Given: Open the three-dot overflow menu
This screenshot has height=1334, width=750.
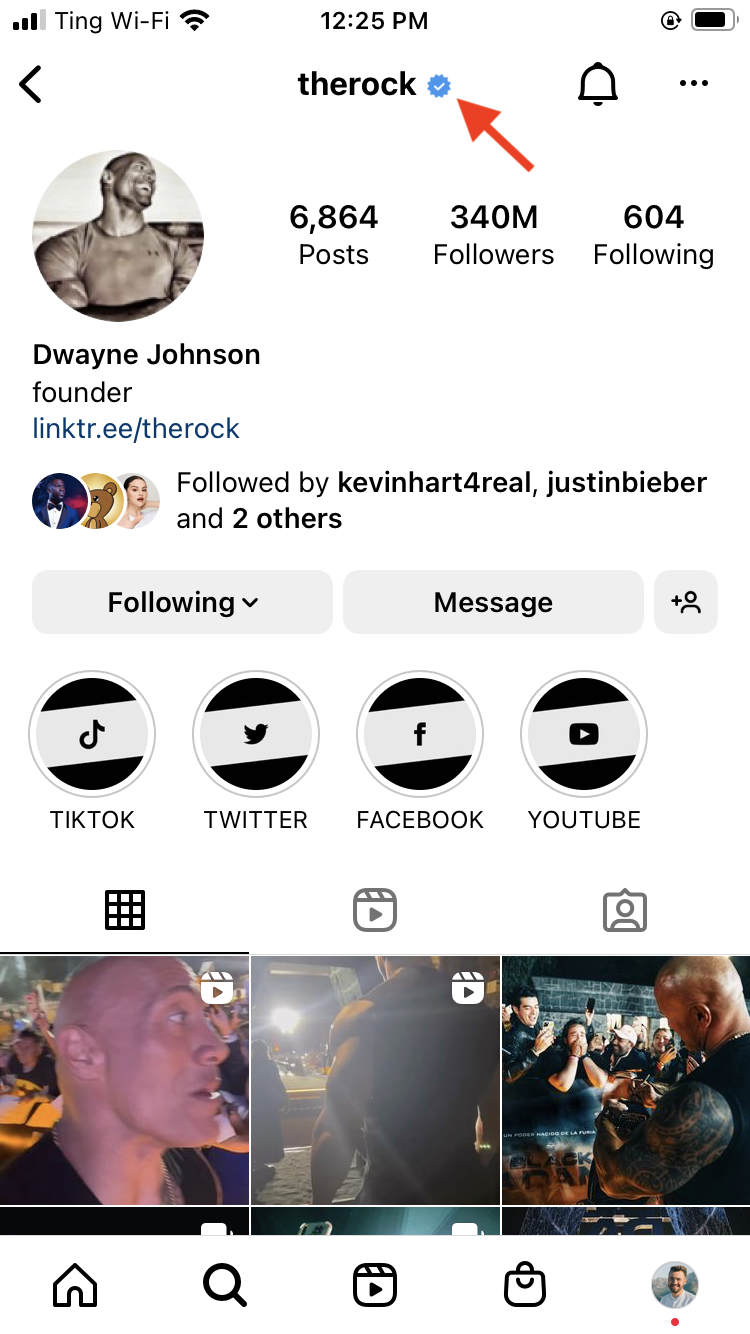Looking at the screenshot, I should pos(693,84).
